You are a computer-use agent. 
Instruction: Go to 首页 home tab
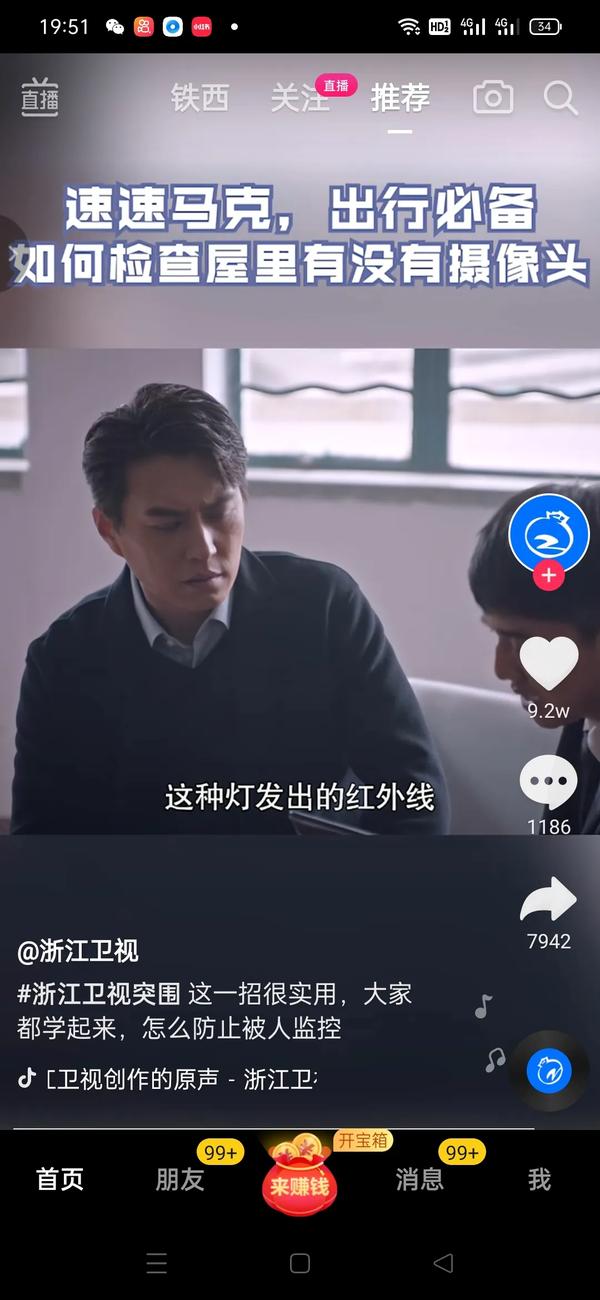pos(60,1179)
